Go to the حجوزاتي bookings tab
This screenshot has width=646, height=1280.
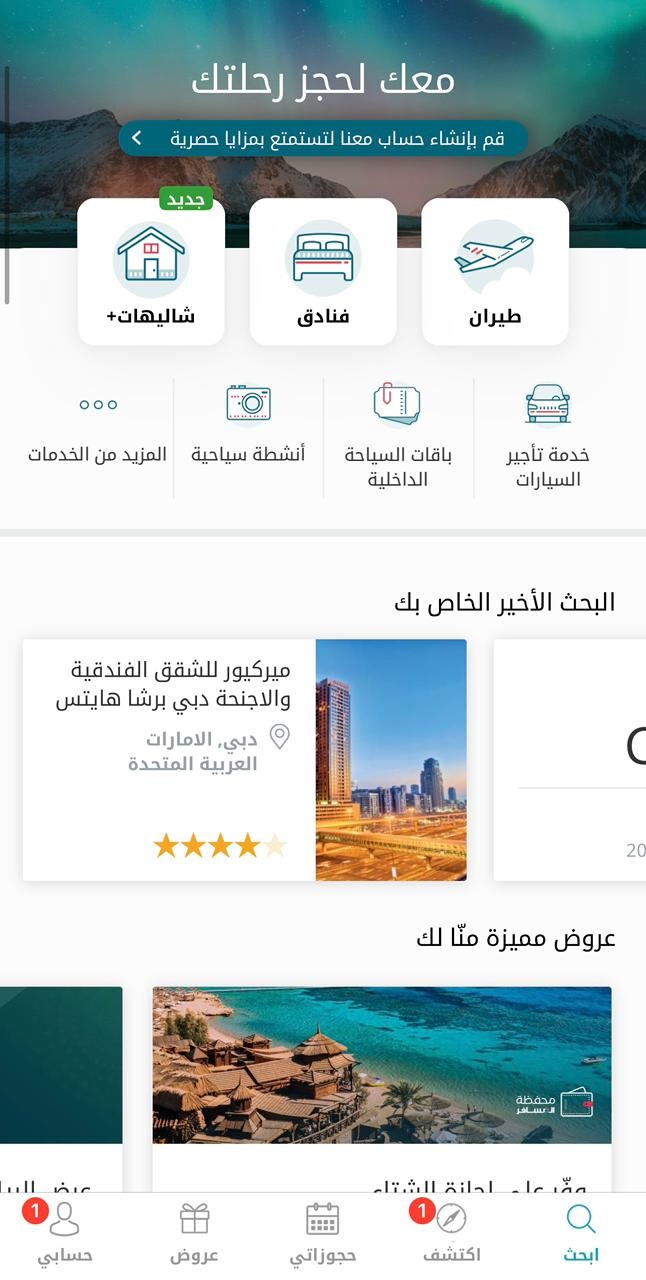click(x=322, y=1234)
